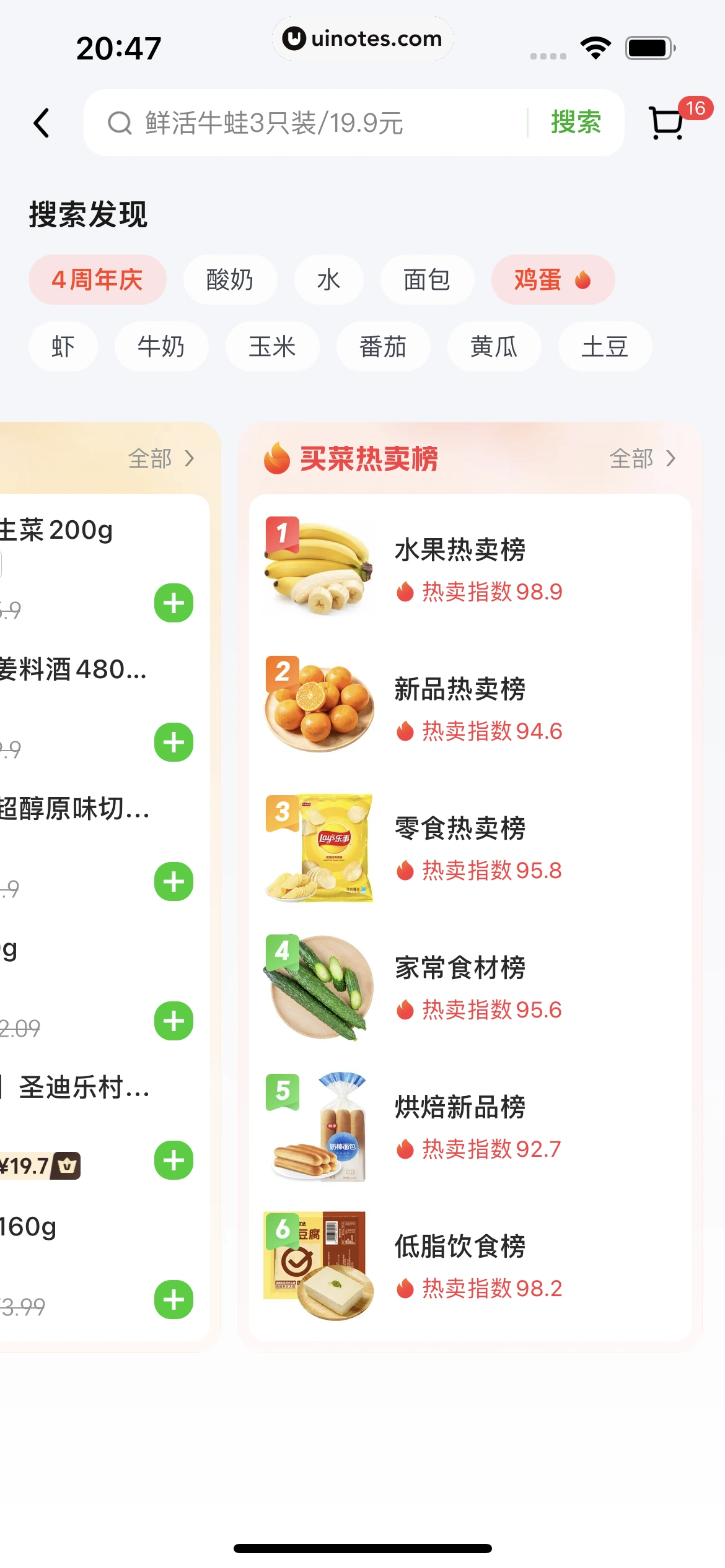
Task: View 全部 of 买菜热卖榜
Action: [643, 459]
